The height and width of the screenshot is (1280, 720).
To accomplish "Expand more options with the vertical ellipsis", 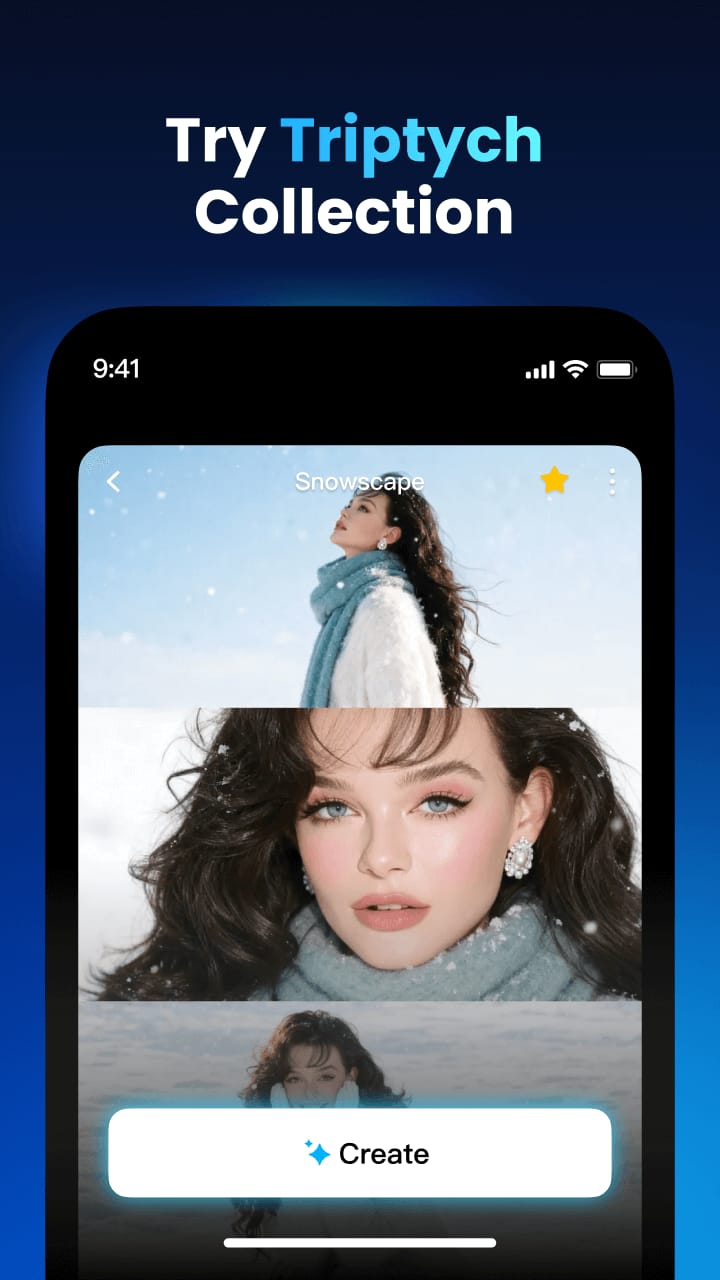I will click(612, 481).
